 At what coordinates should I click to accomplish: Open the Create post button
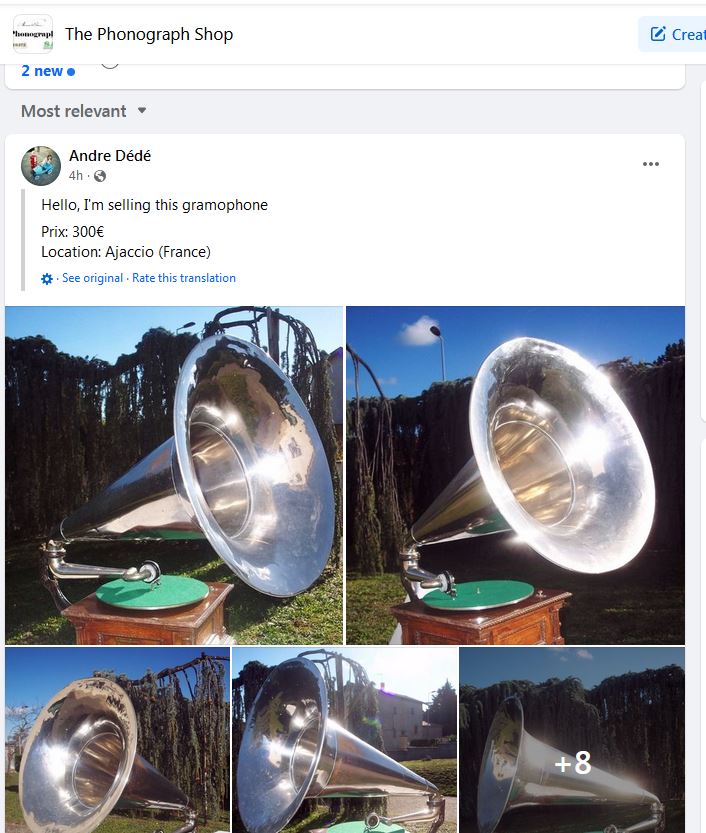point(675,34)
